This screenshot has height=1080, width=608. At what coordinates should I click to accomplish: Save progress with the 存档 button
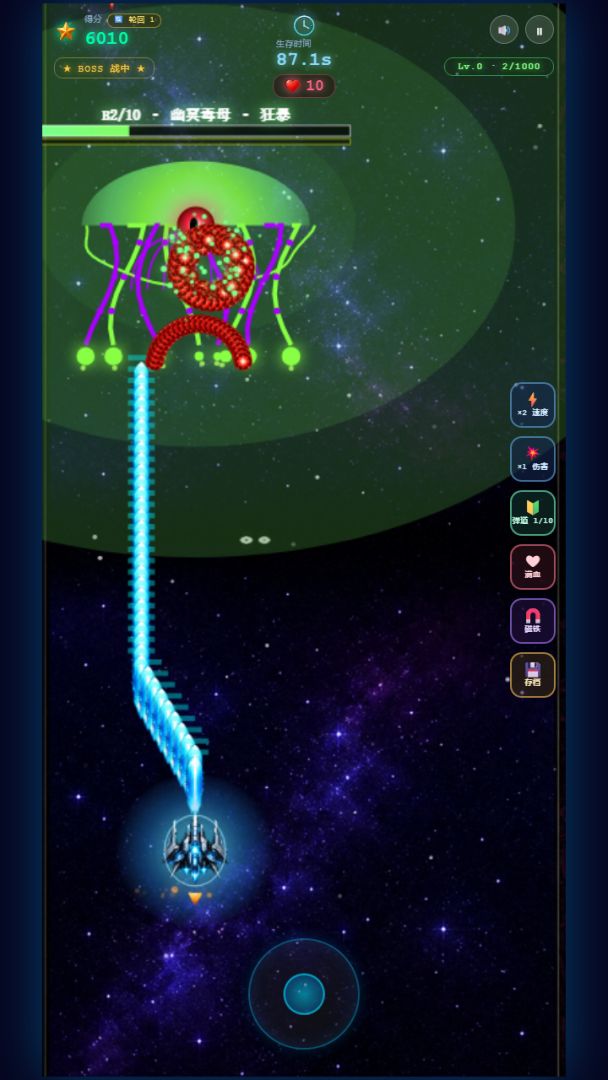point(532,675)
